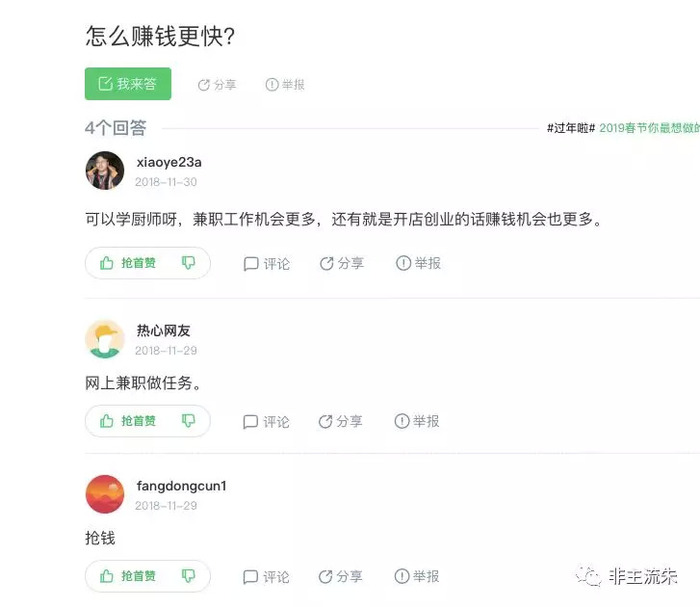Image resolution: width=700 pixels, height=607 pixels.
Task: Upvote fangdongcun1's answer with 抢首赞
Action: 128,576
